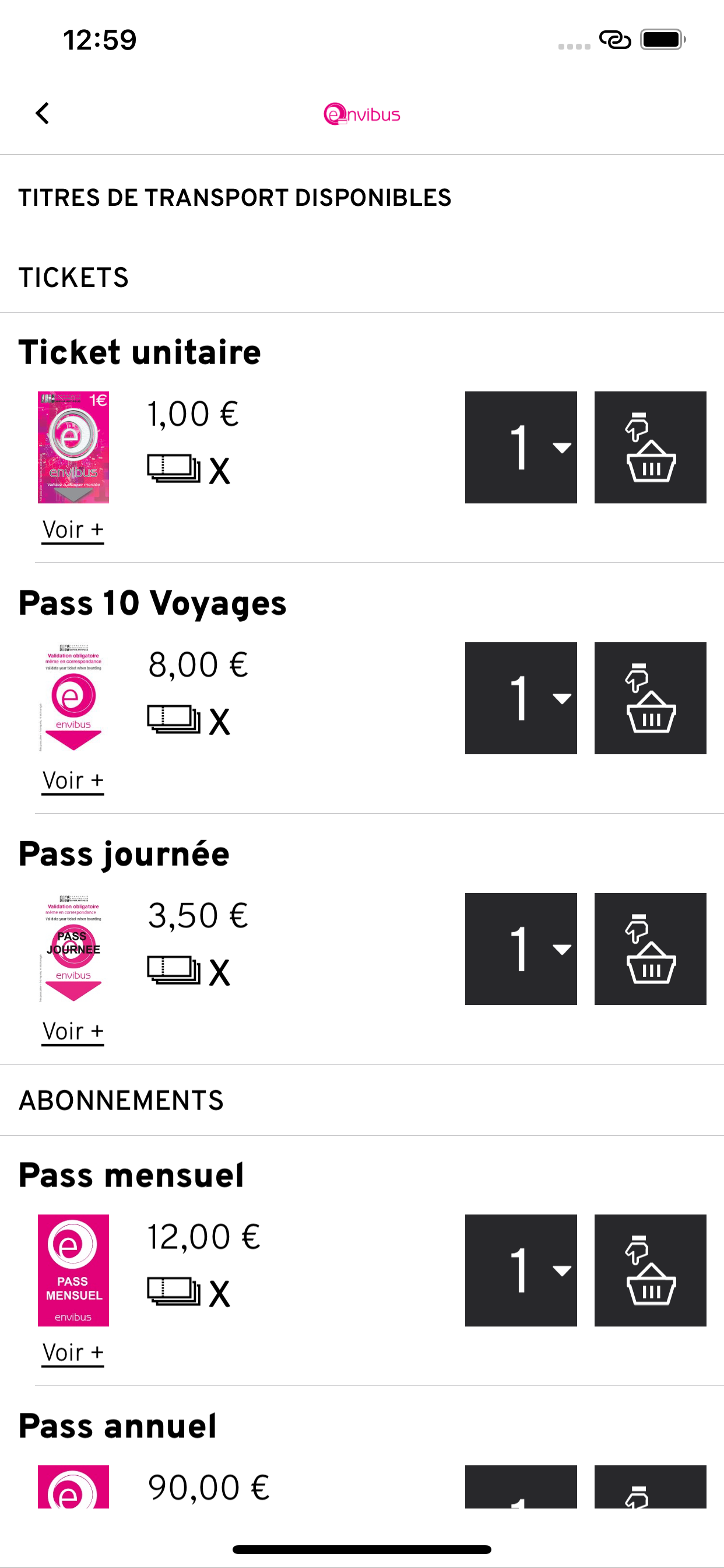This screenshot has height=1568, width=724.
Task: Add Ticket unitaire to the basket
Action: [650, 447]
